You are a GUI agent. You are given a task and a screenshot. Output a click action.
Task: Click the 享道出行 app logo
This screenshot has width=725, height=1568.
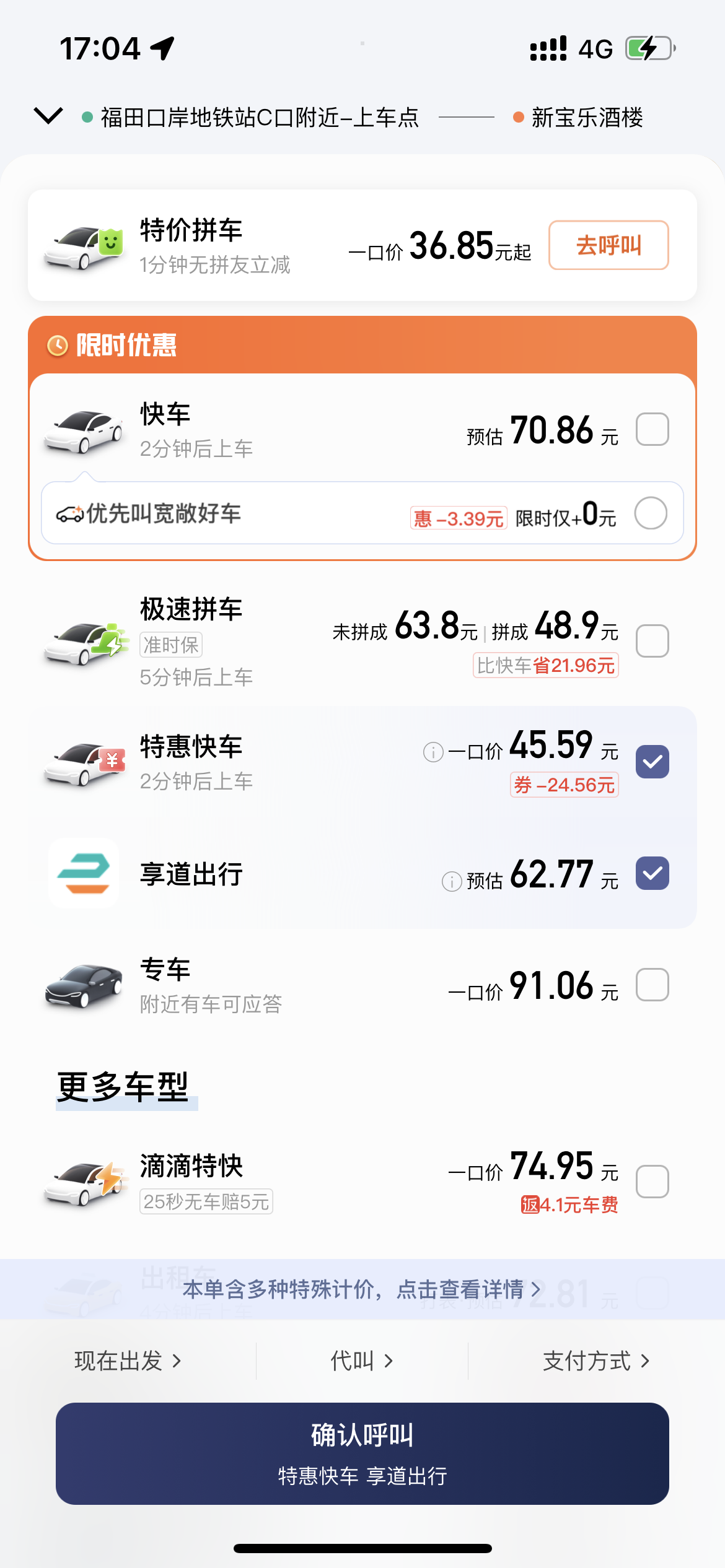click(84, 874)
